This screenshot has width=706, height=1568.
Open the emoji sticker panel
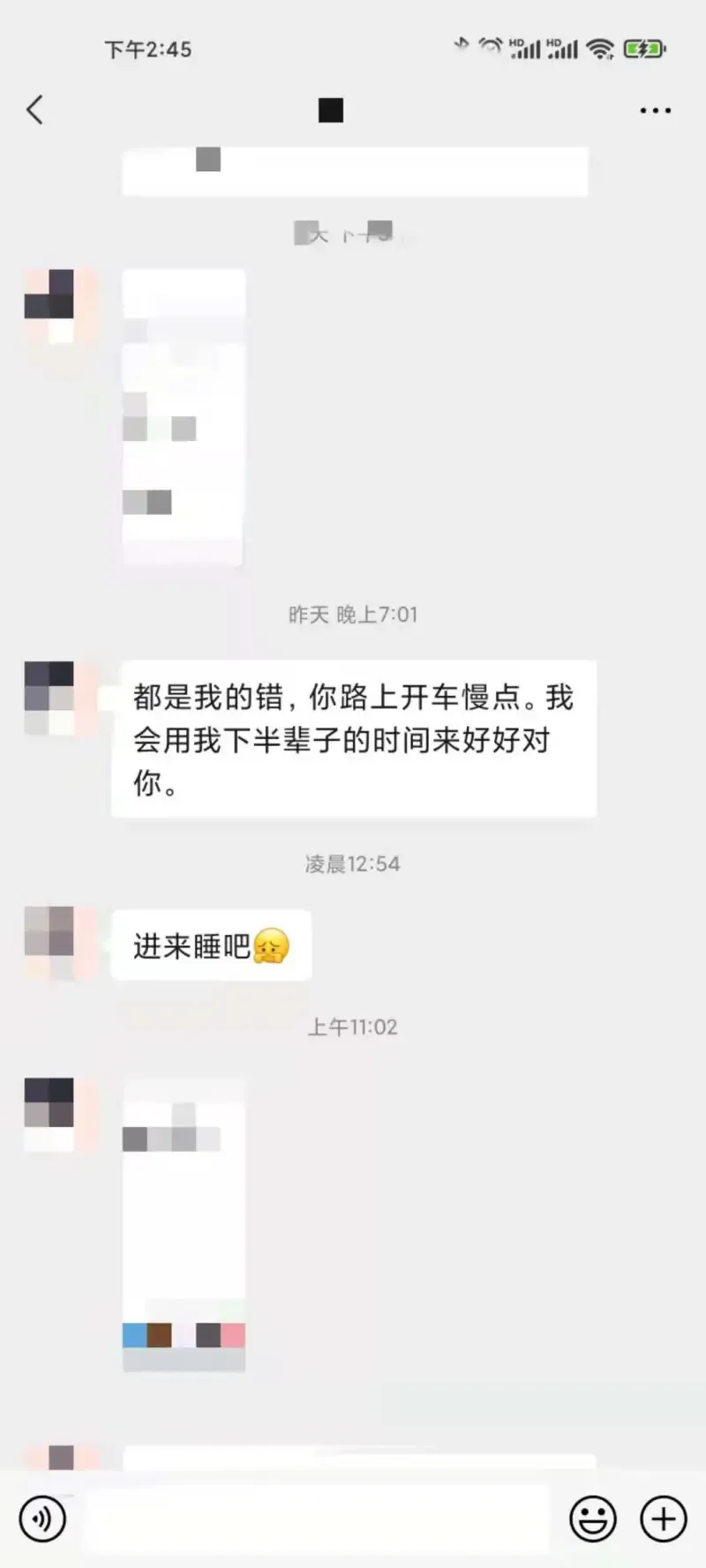click(x=592, y=1519)
